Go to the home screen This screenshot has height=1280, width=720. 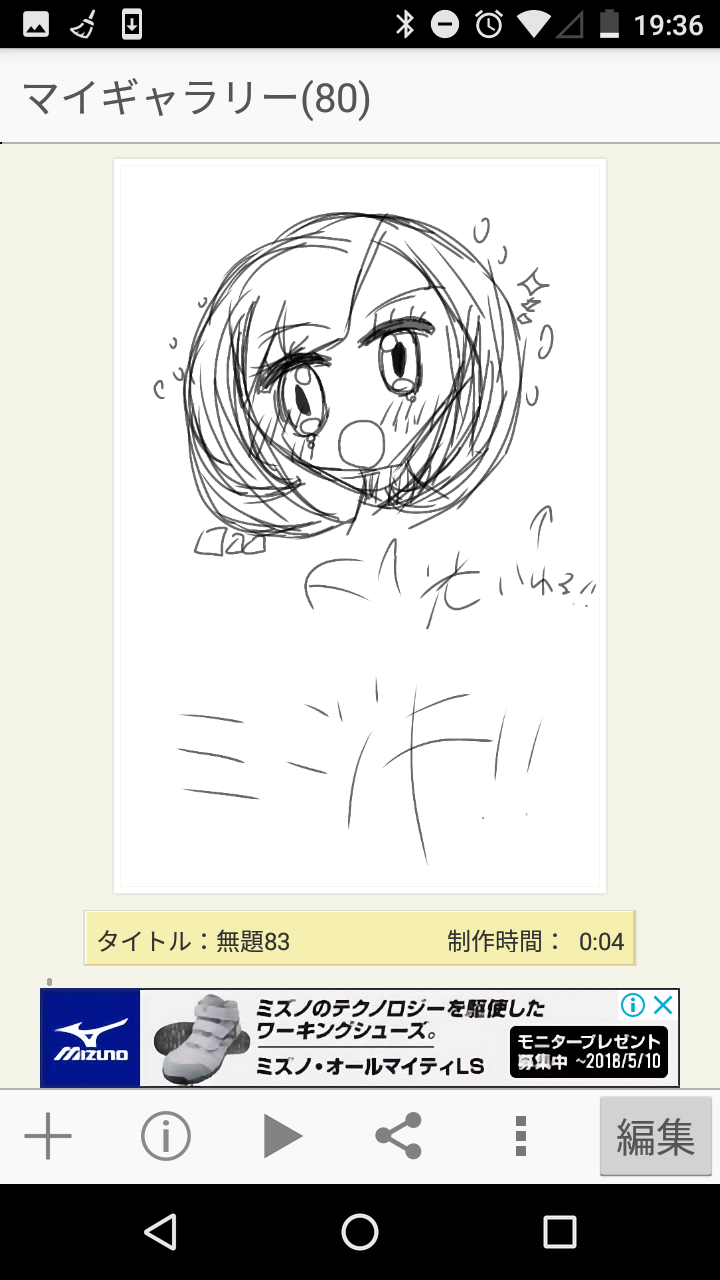pos(360,1232)
